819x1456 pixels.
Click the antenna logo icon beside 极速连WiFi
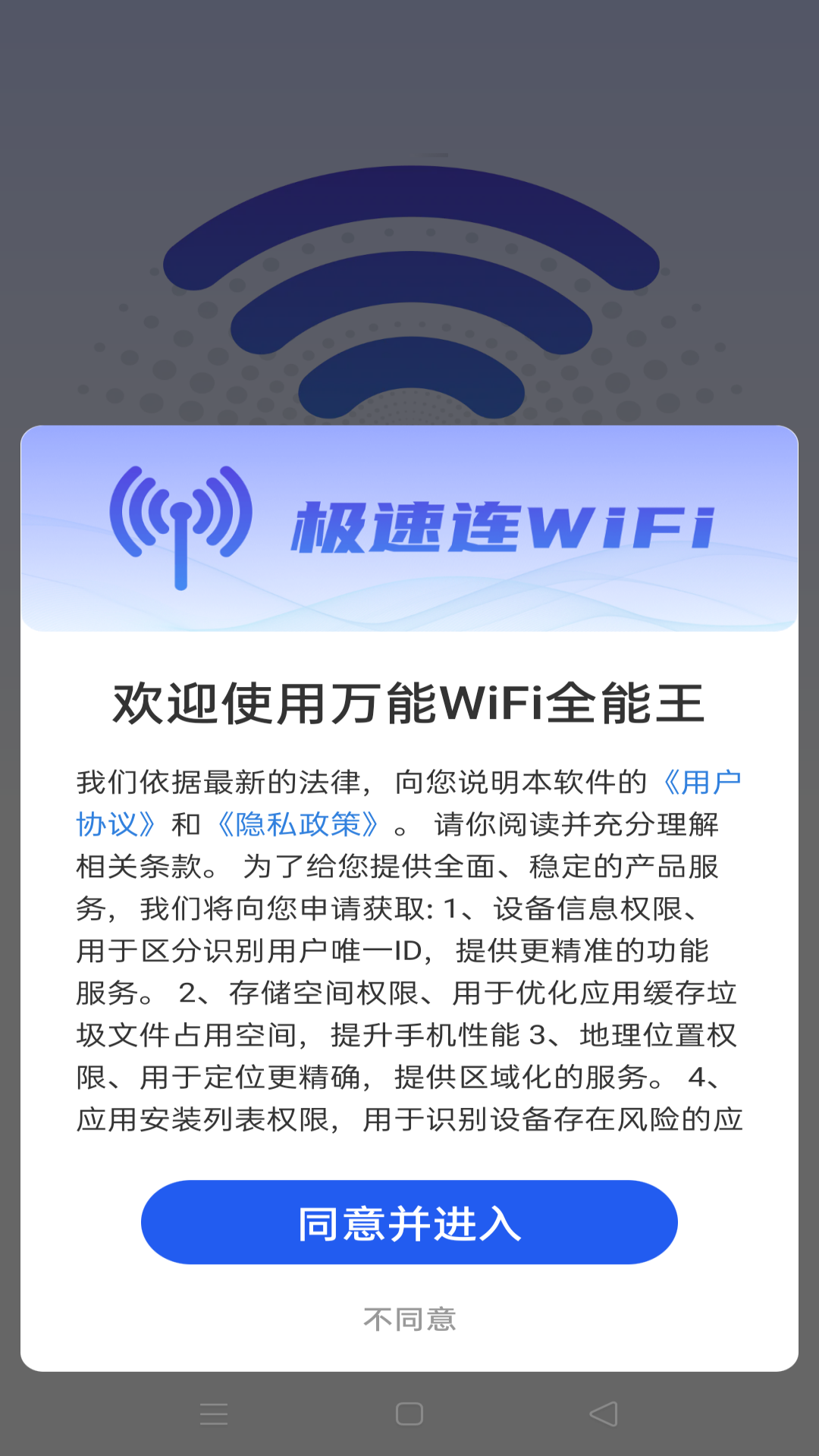(179, 529)
